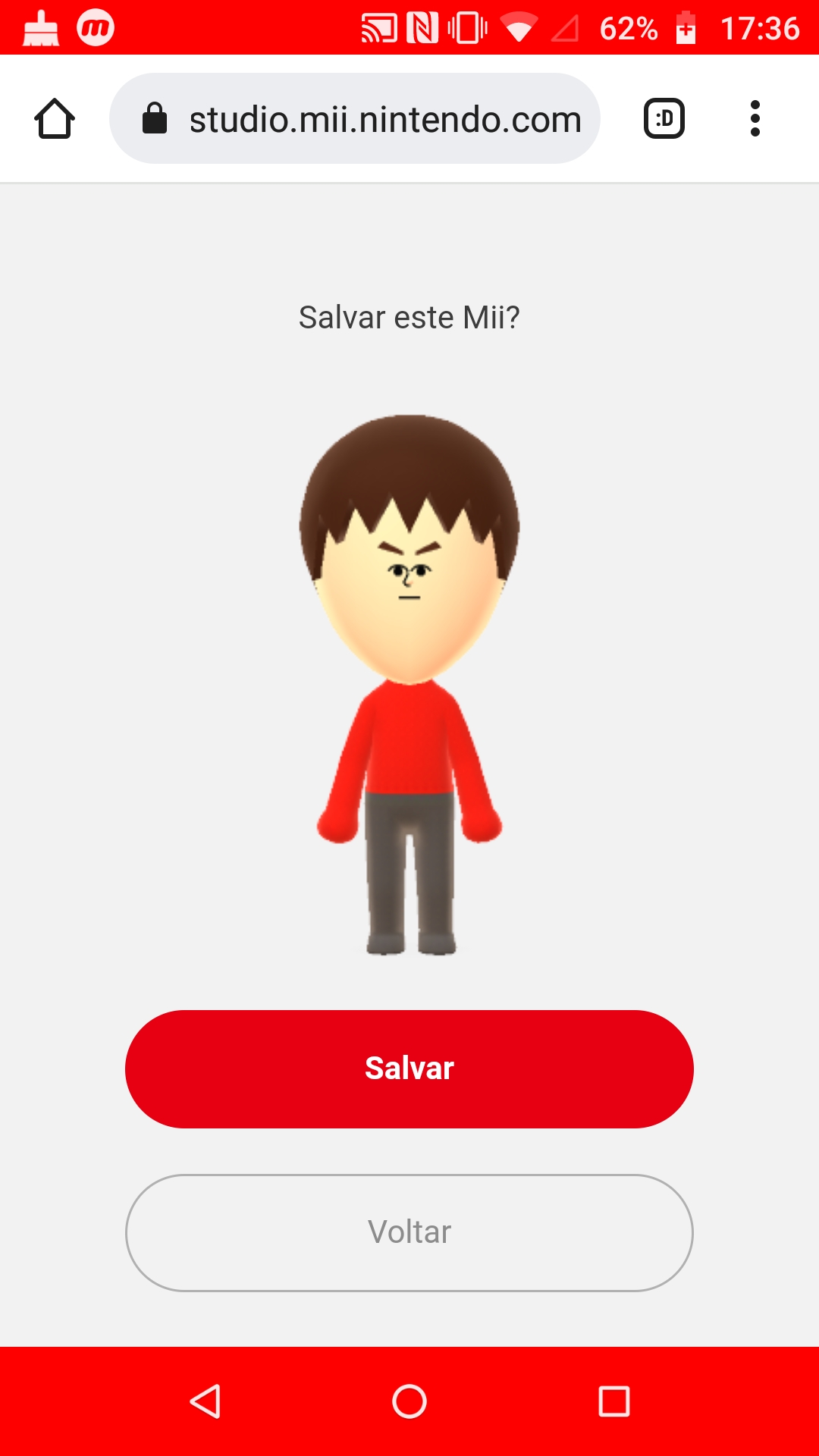The width and height of the screenshot is (819, 1456).
Task: Open the Chrome tab switcher
Action: (x=664, y=118)
